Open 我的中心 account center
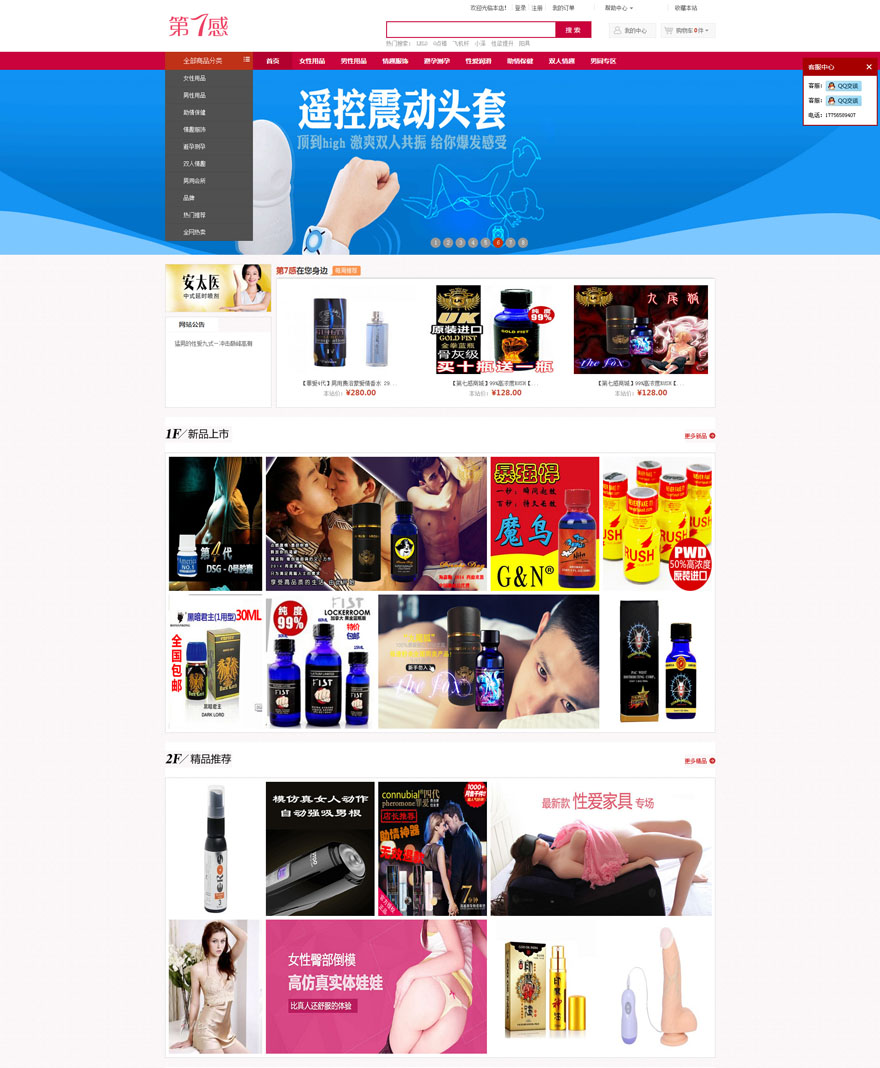The width and height of the screenshot is (880, 1068). coord(633,31)
